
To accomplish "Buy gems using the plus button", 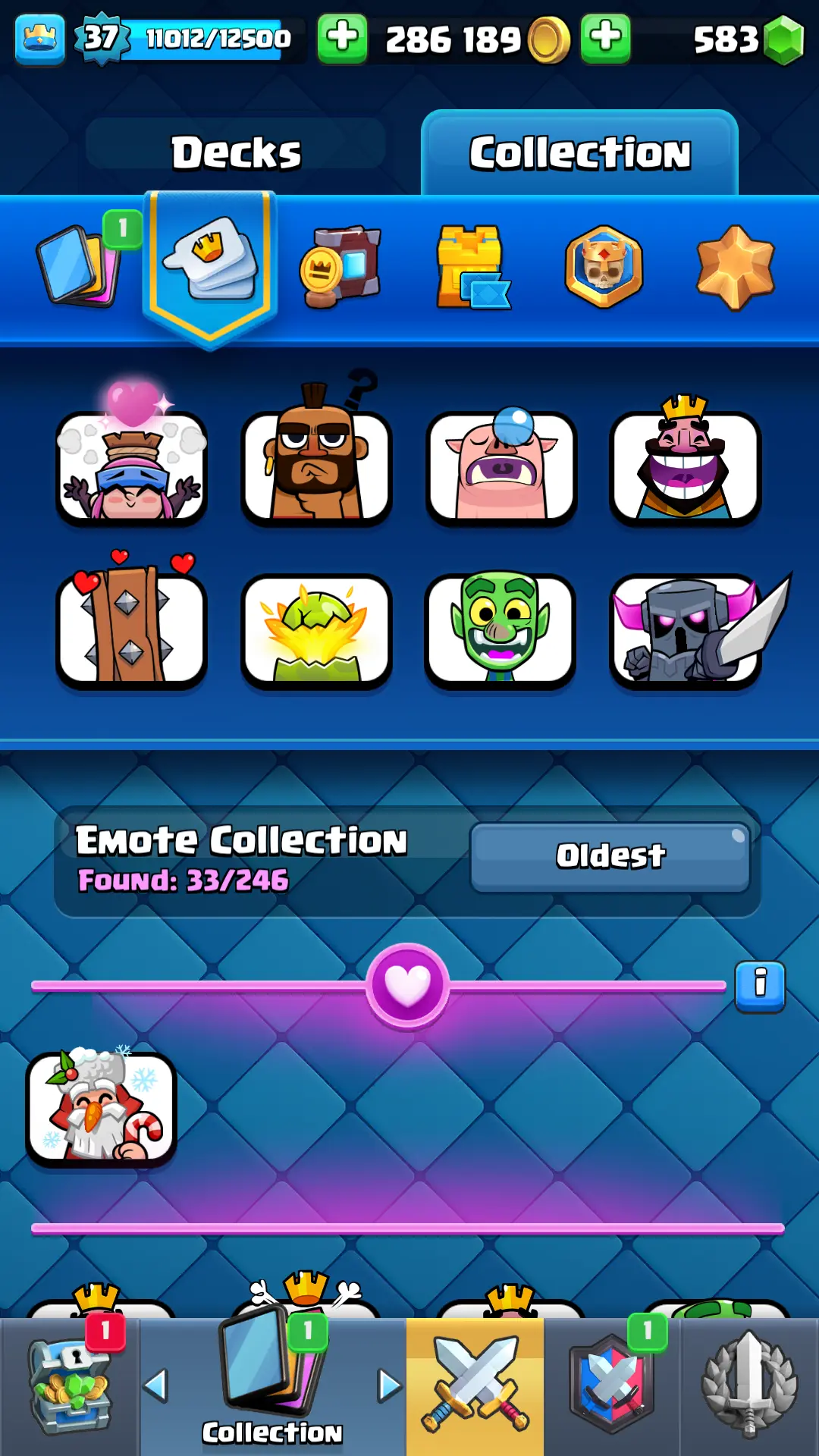I will (x=605, y=38).
